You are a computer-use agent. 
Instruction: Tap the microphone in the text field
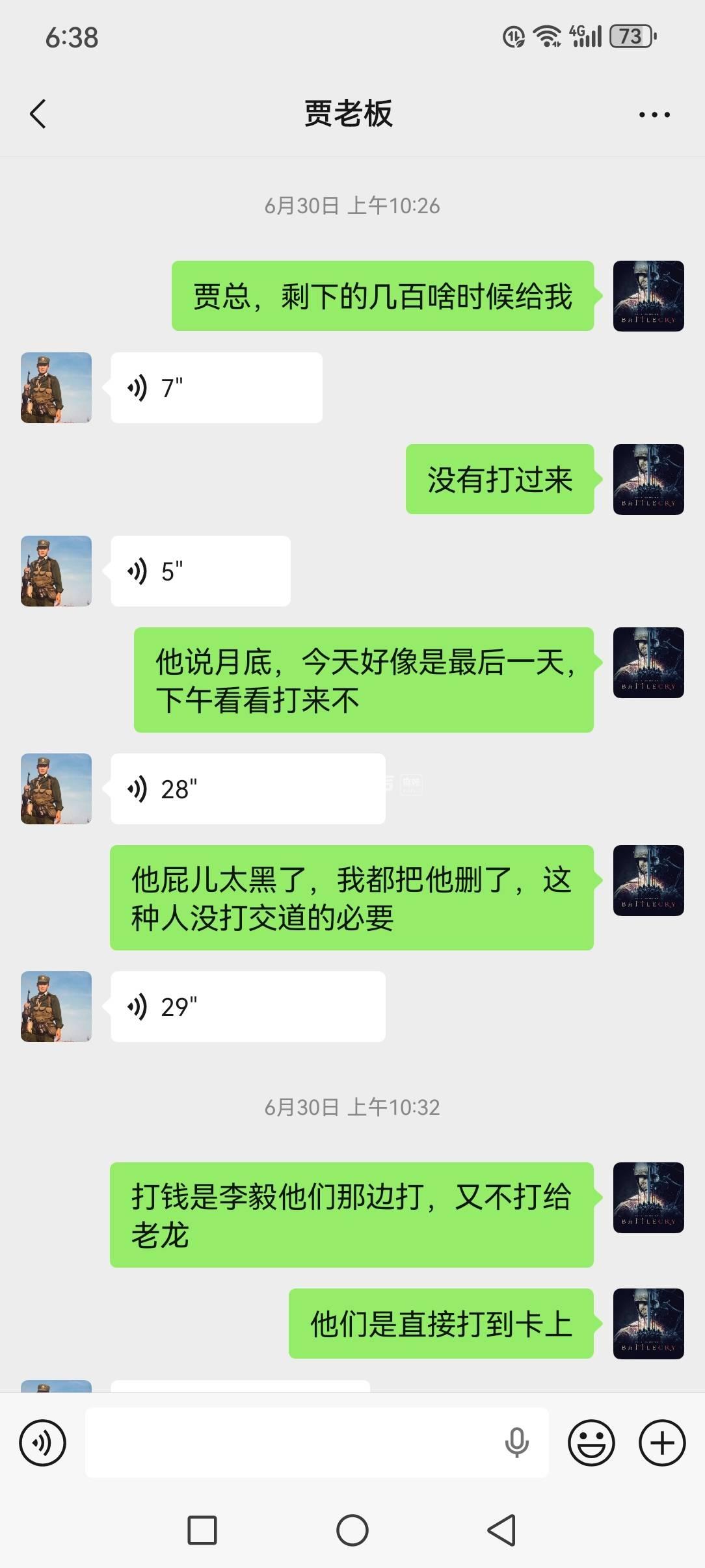click(516, 1443)
